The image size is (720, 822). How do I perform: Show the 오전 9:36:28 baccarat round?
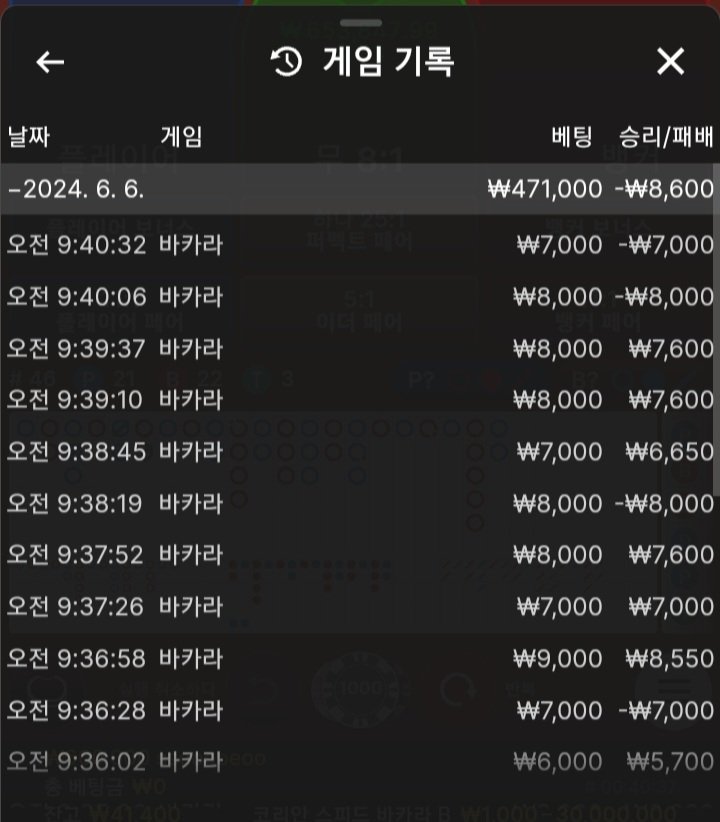coord(360,711)
